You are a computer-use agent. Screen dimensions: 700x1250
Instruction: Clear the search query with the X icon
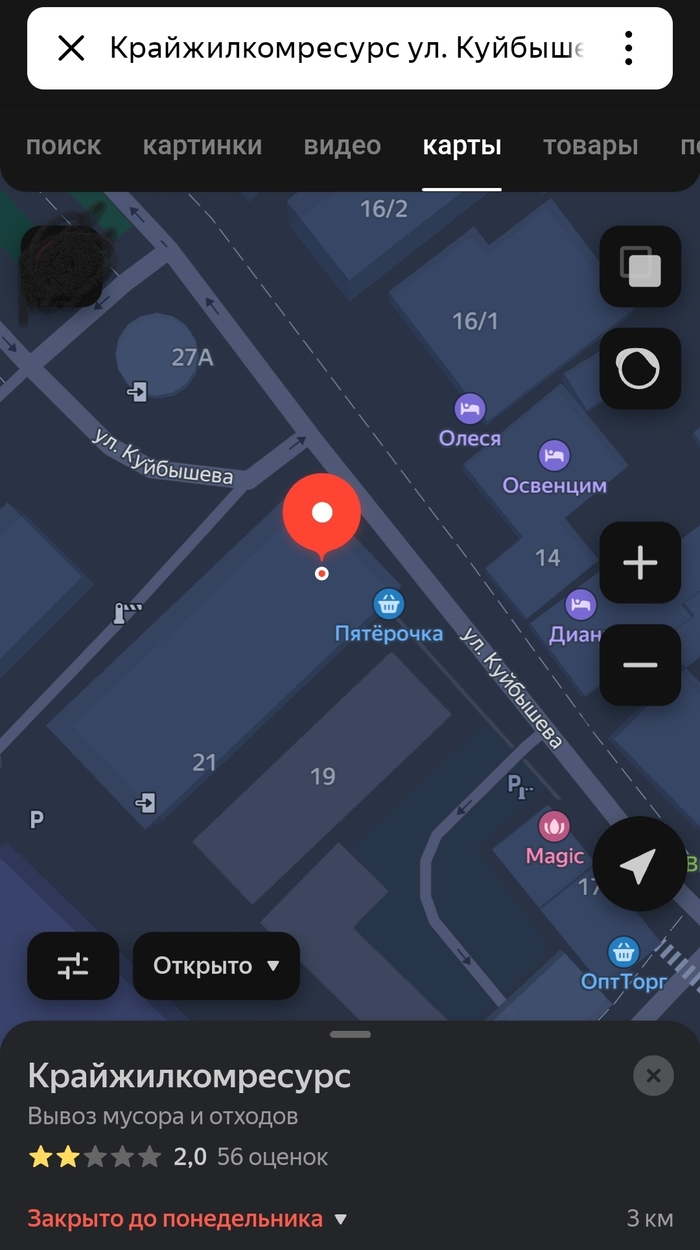tap(71, 48)
